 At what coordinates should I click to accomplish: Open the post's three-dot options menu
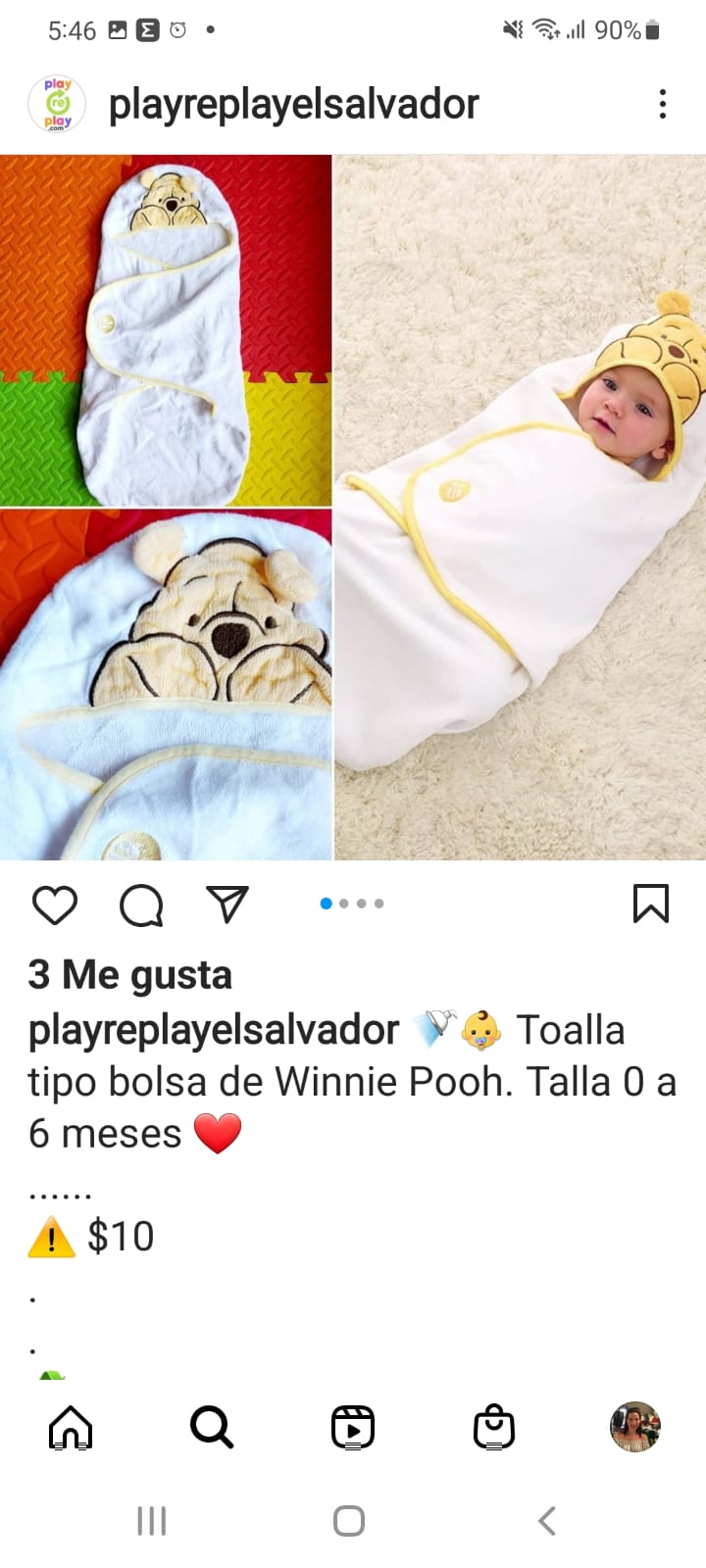663,104
